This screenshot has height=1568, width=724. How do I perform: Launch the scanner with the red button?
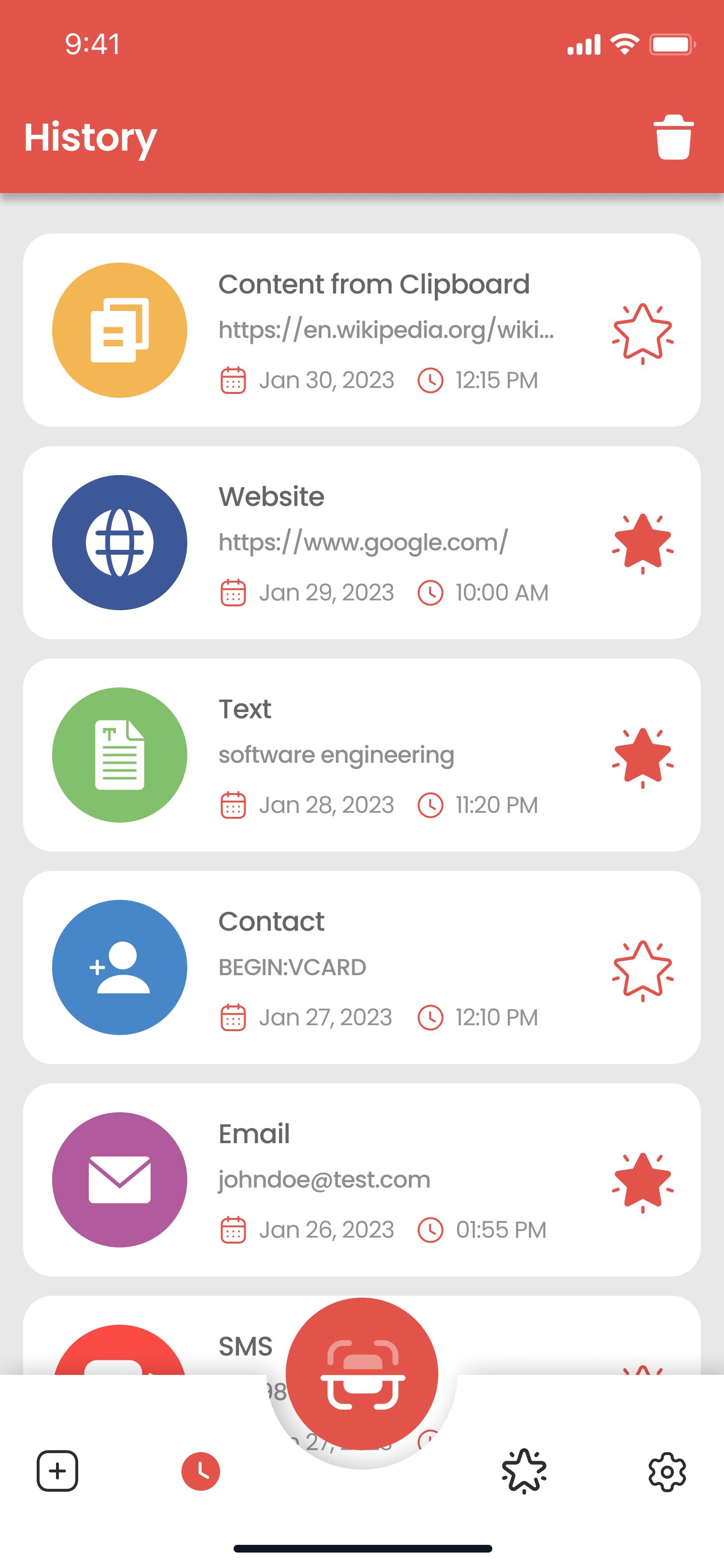362,1374
